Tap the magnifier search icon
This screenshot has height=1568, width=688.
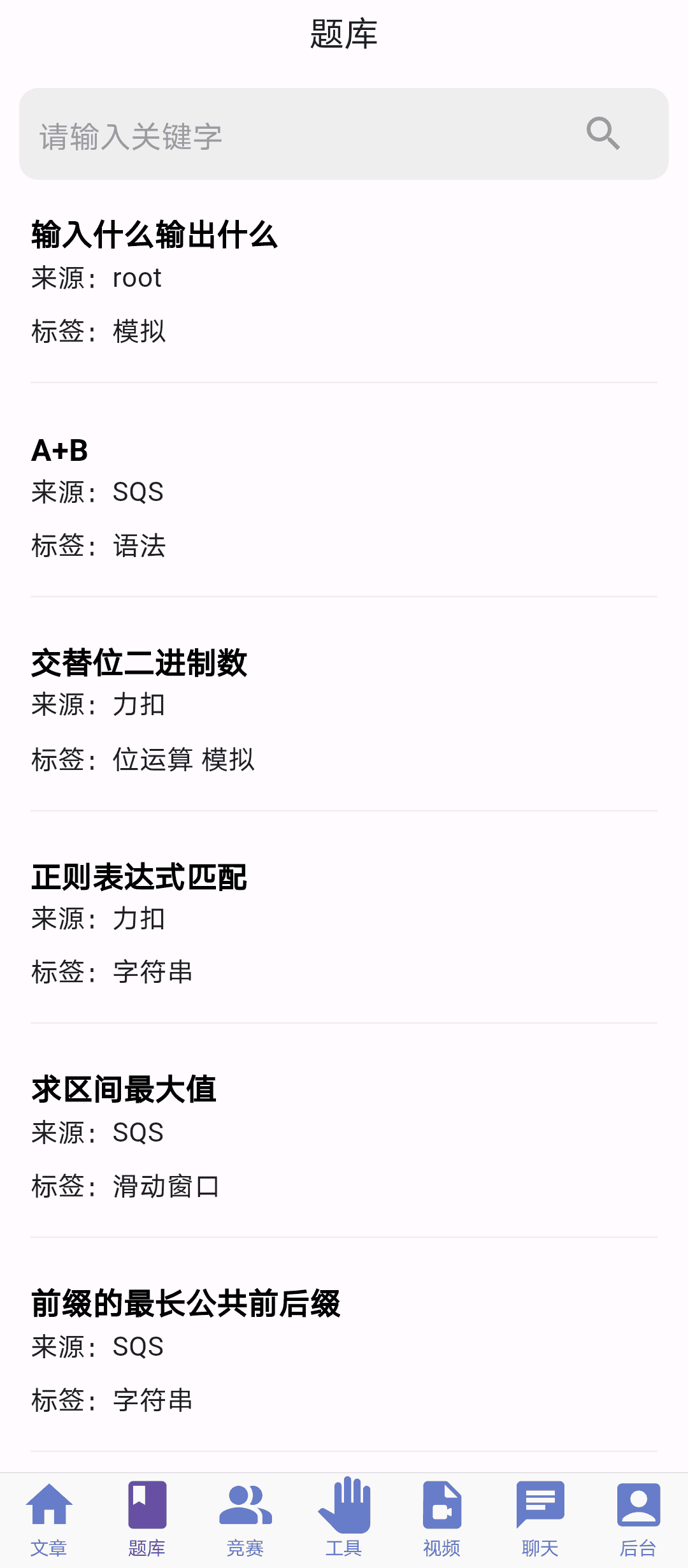click(603, 133)
